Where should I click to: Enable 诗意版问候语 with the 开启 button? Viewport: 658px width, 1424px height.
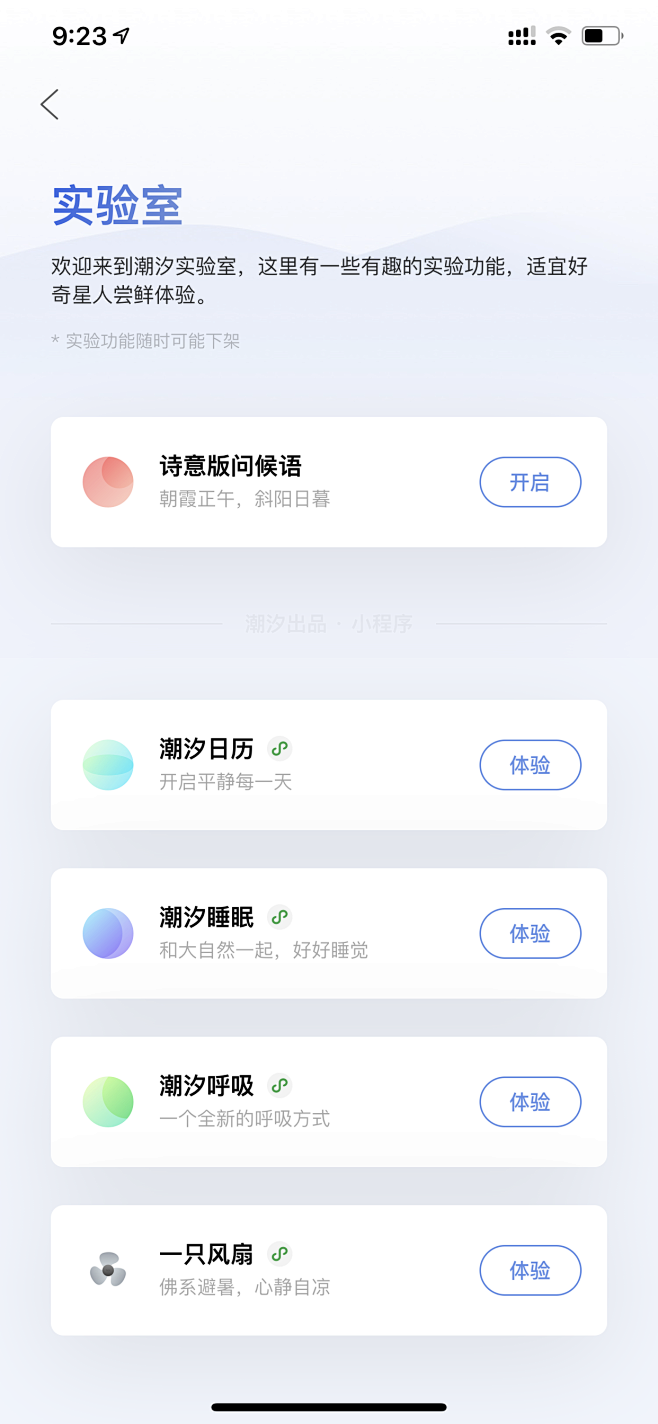pyautogui.click(x=530, y=482)
